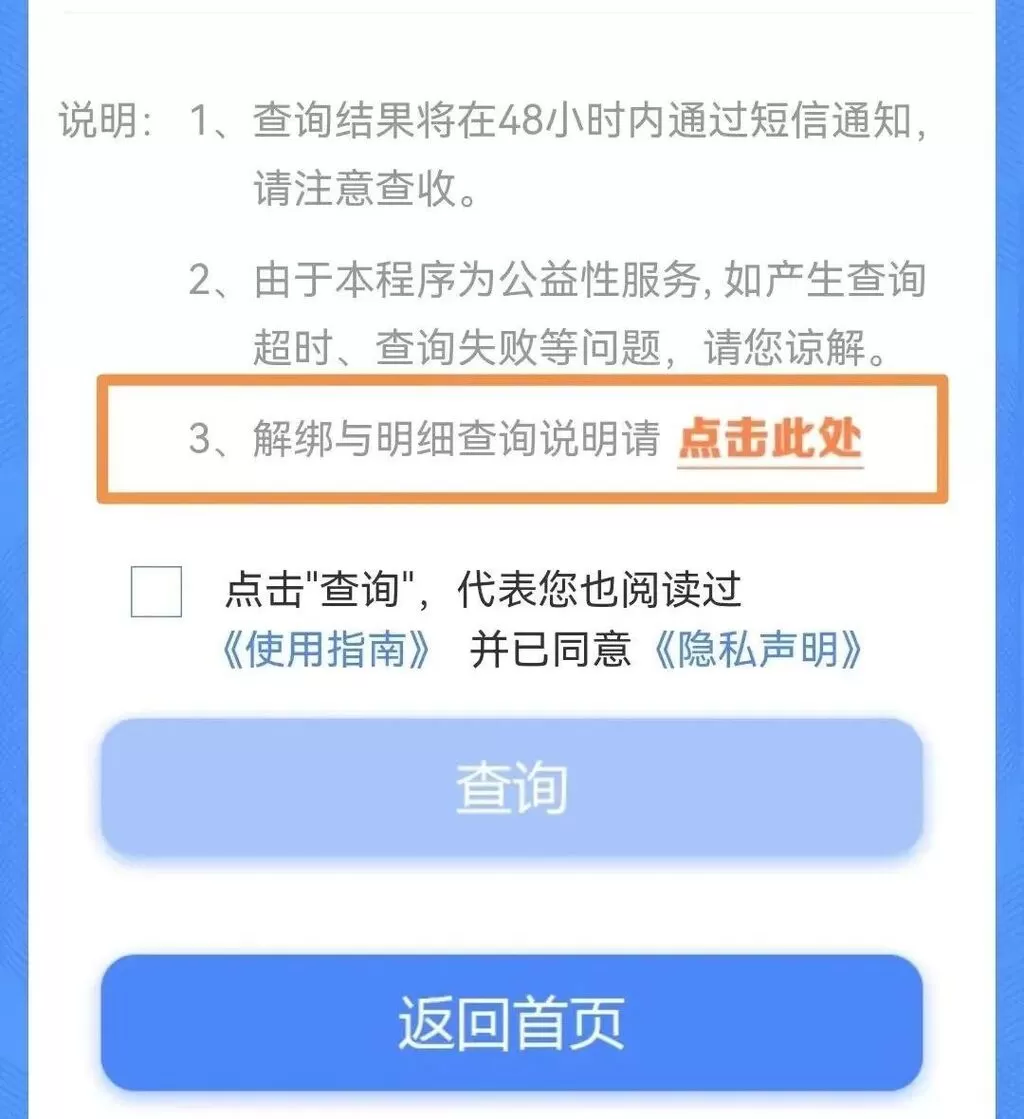Click the dark blue 返回首页 button

[x=512, y=1022]
